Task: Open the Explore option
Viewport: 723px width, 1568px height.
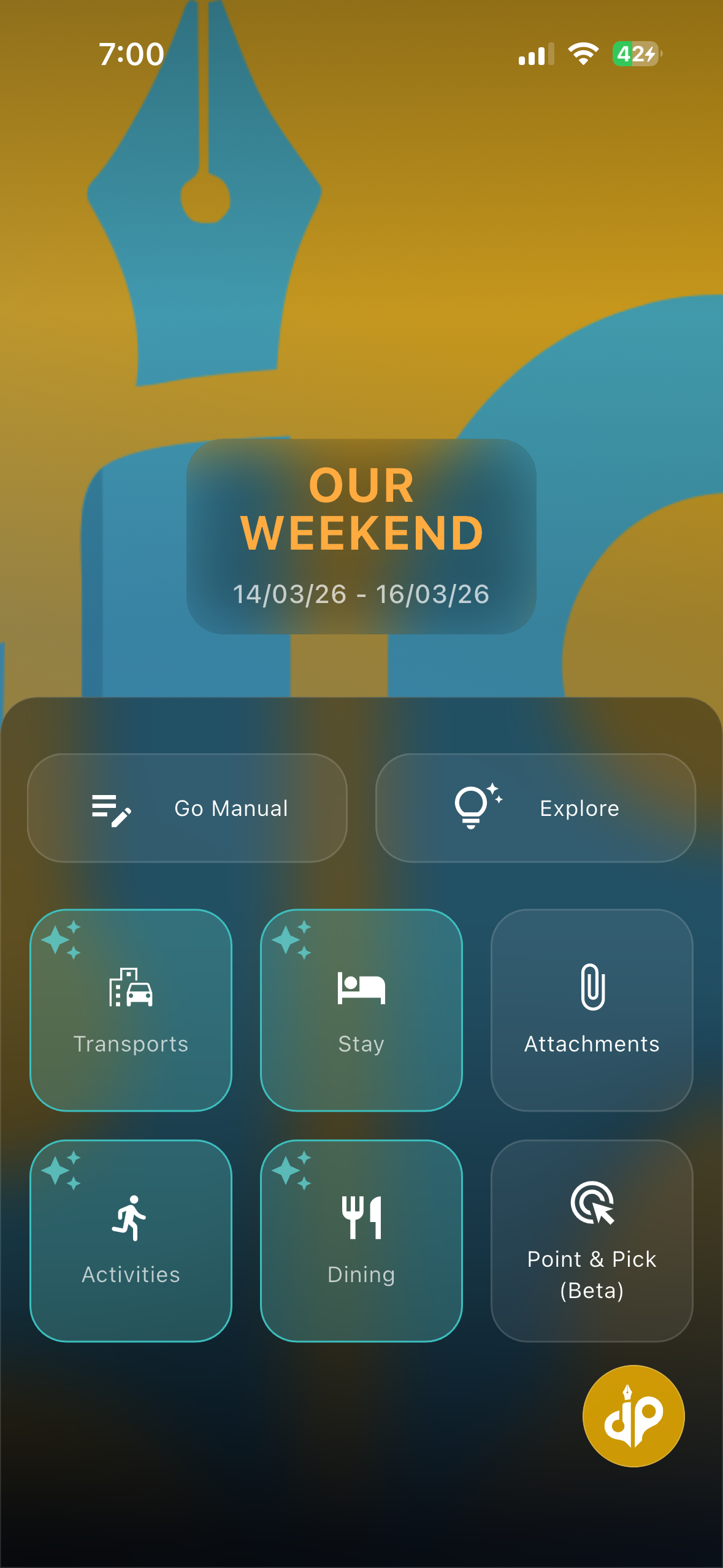Action: click(x=535, y=808)
